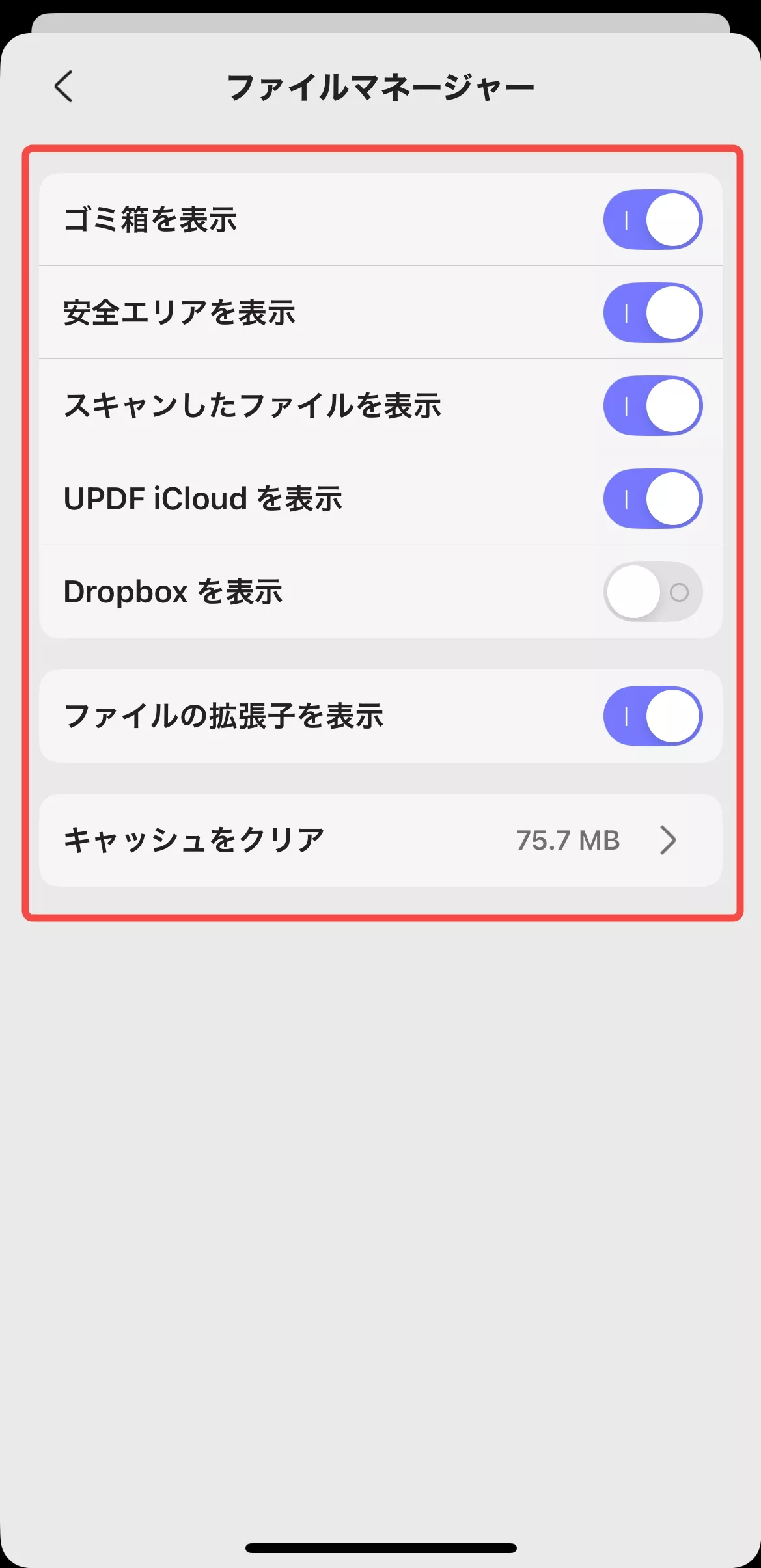Viewport: 761px width, 1568px height.
Task: Tap the ファイルの拡張子を表示 row
Action: [225, 715]
